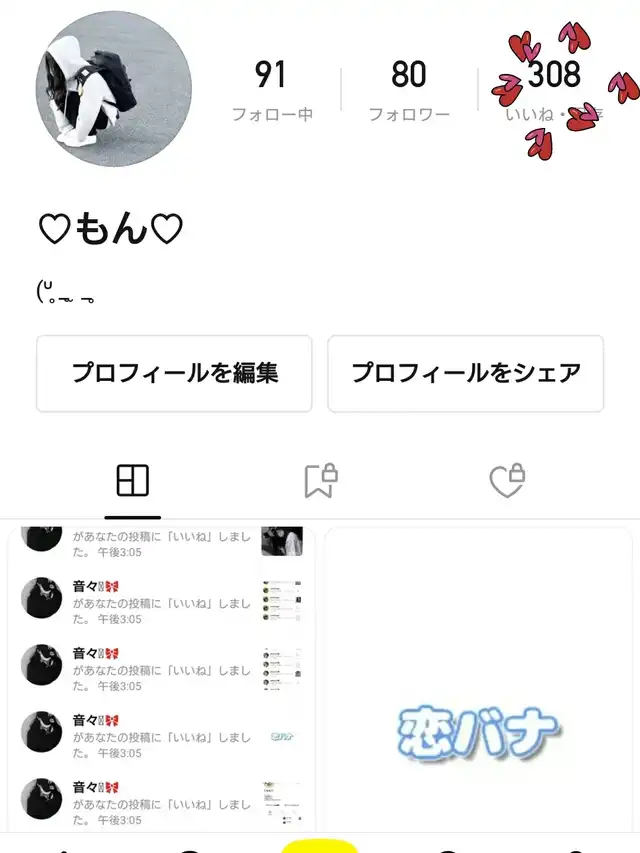The width and height of the screenshot is (640, 853).
Task: Switch to the posts grid tab
Action: click(x=132, y=481)
